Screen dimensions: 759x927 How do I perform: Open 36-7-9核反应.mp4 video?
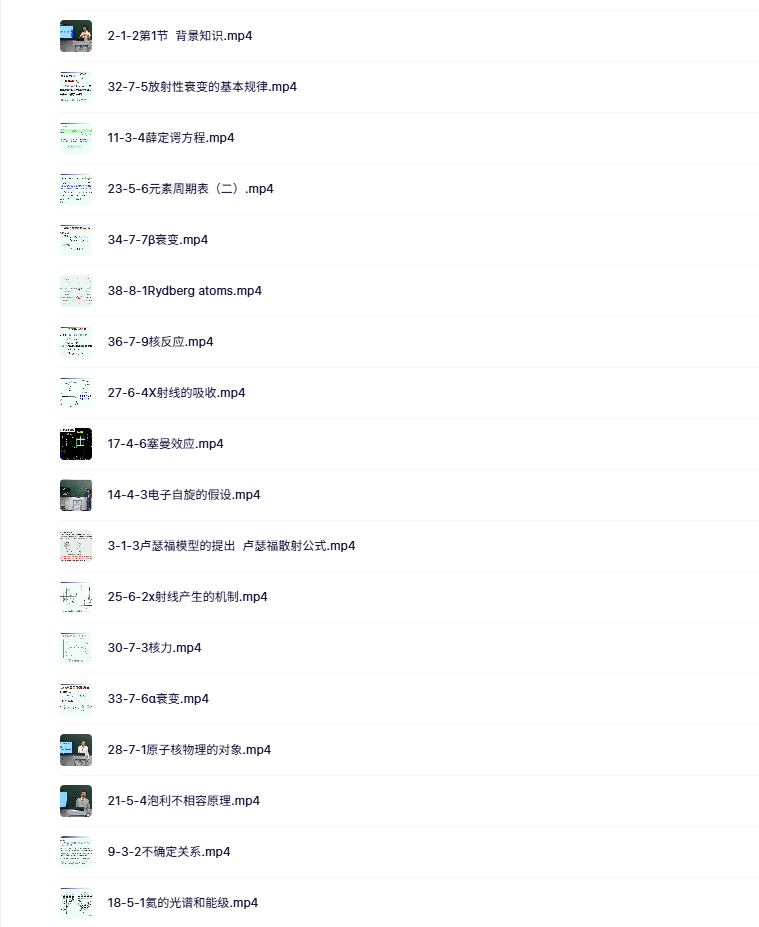click(160, 342)
